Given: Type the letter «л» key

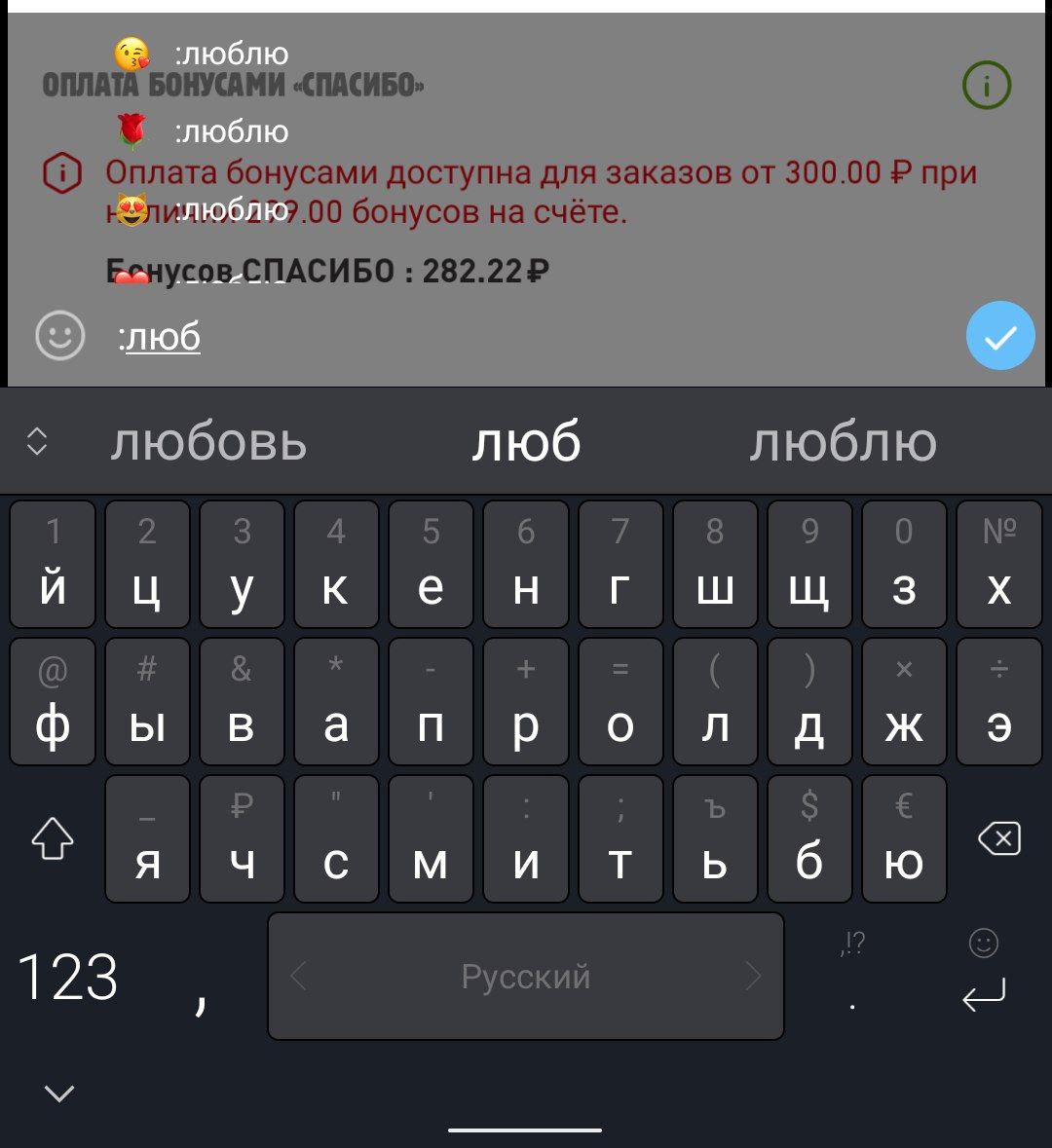Looking at the screenshot, I should point(715,702).
